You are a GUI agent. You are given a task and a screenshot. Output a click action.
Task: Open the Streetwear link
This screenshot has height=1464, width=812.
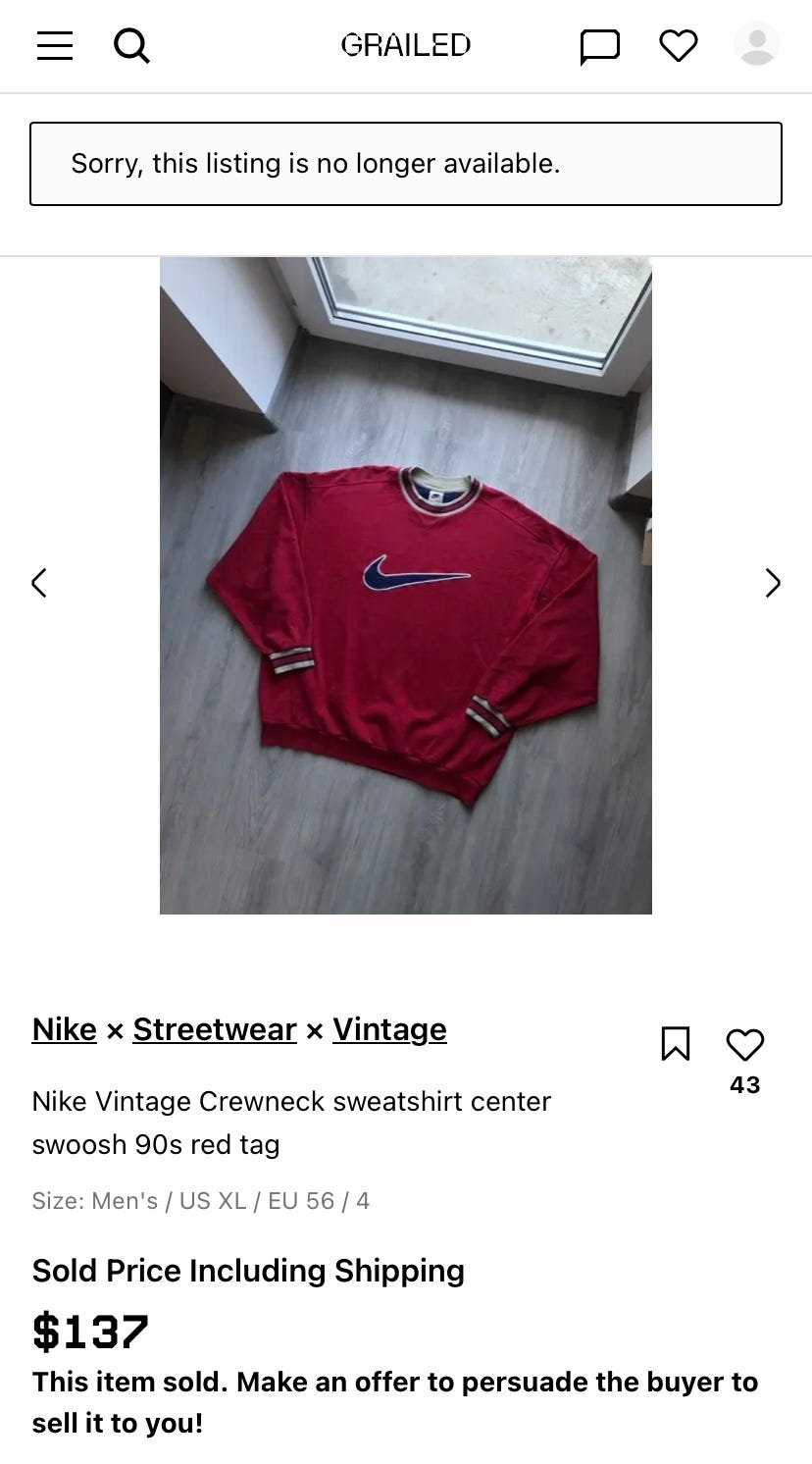(x=215, y=1029)
